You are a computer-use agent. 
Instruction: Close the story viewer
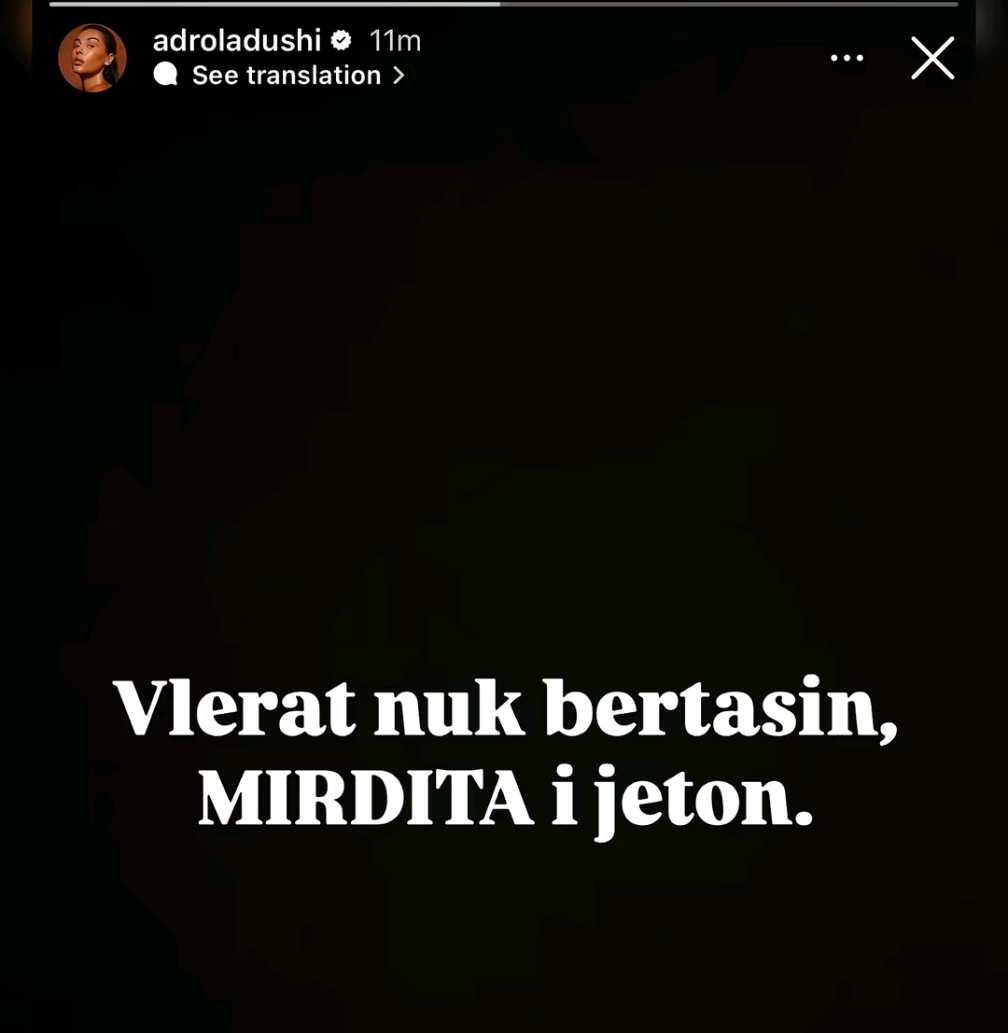(932, 58)
